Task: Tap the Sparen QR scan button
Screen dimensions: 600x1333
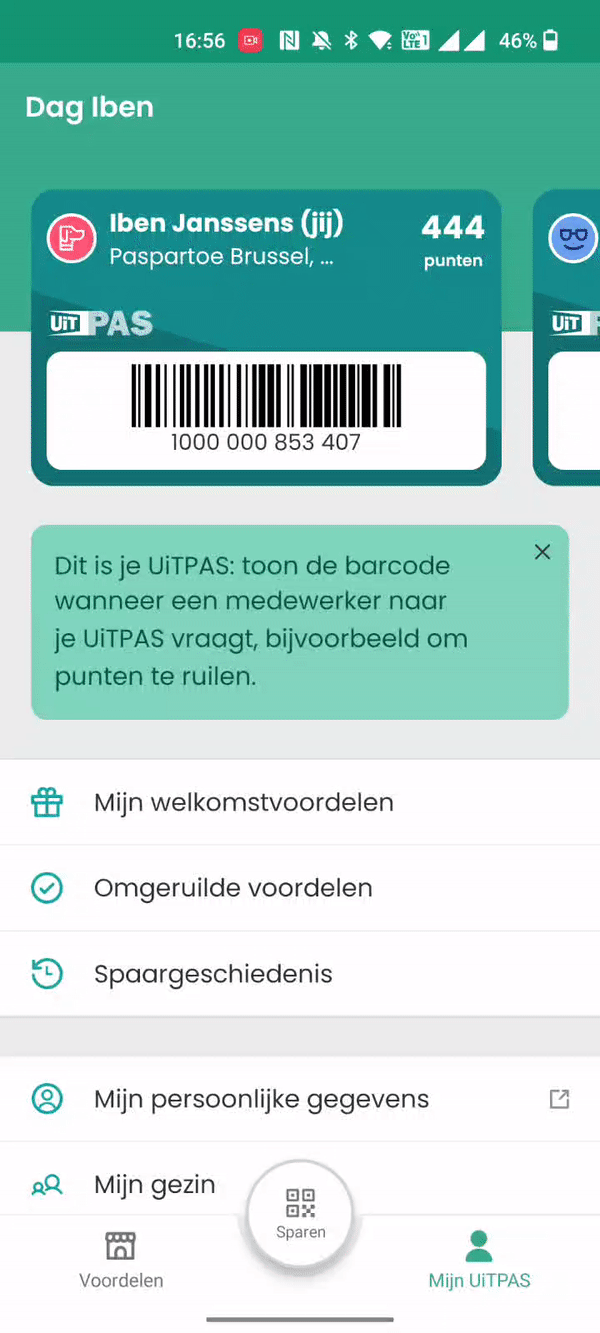Action: 300,1213
